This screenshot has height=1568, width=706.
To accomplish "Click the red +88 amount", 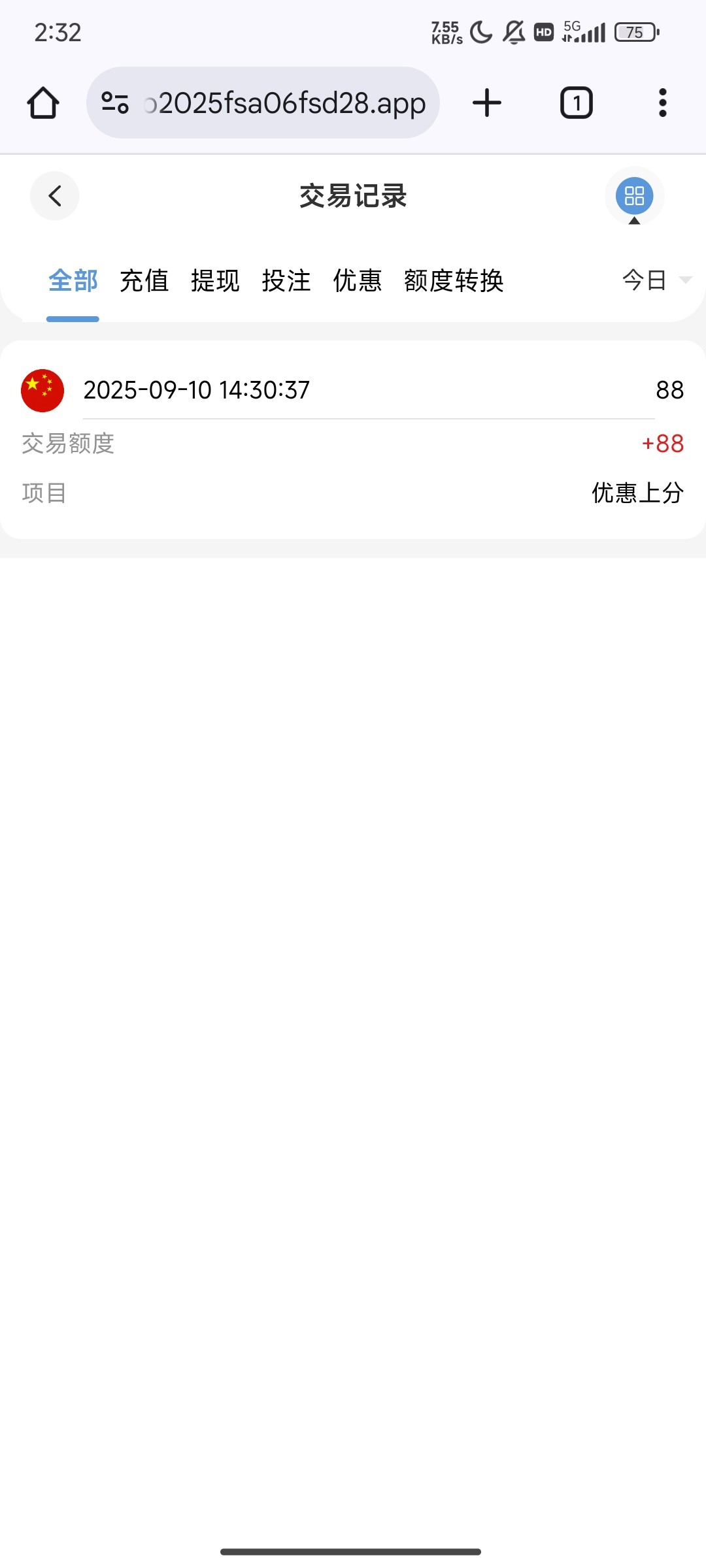I will (x=662, y=444).
